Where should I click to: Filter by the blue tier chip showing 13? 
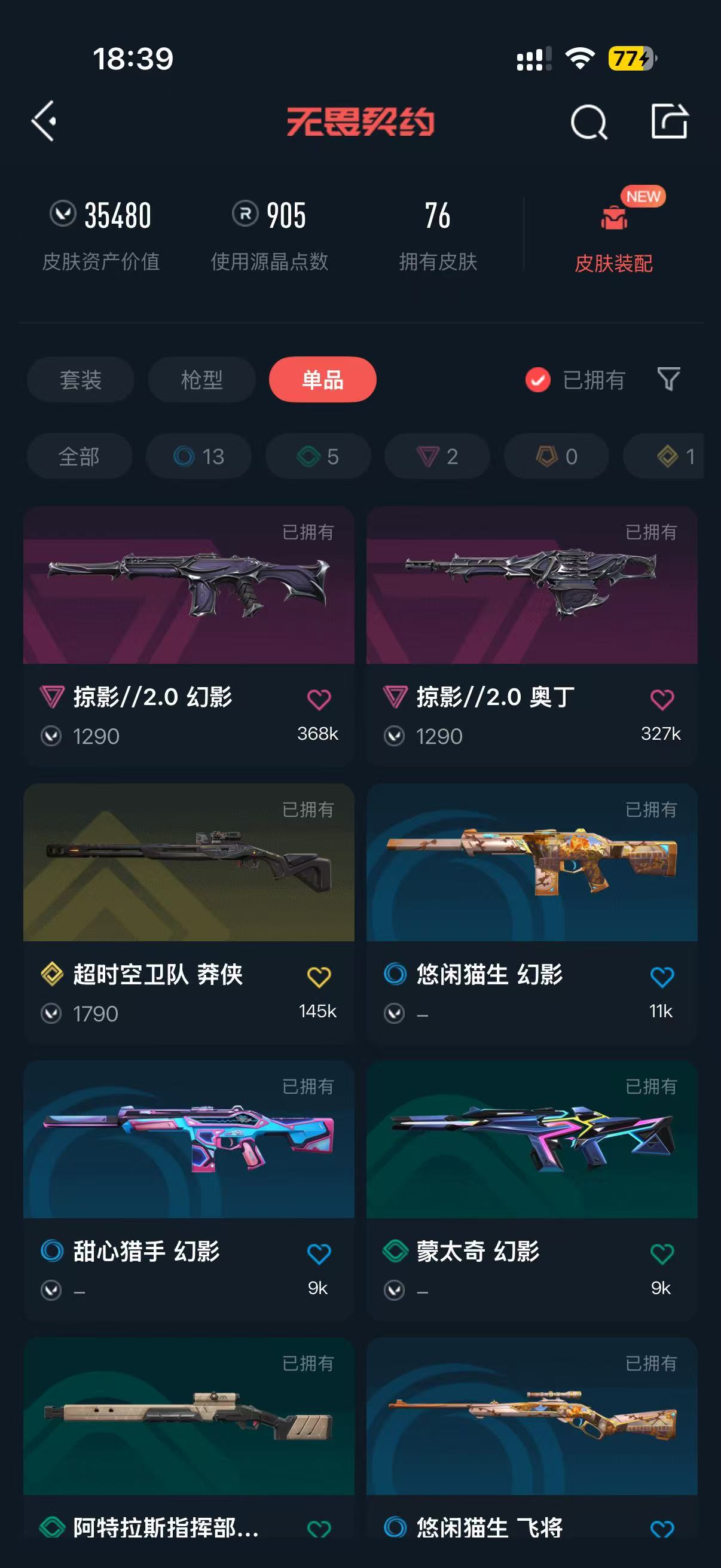coord(198,456)
